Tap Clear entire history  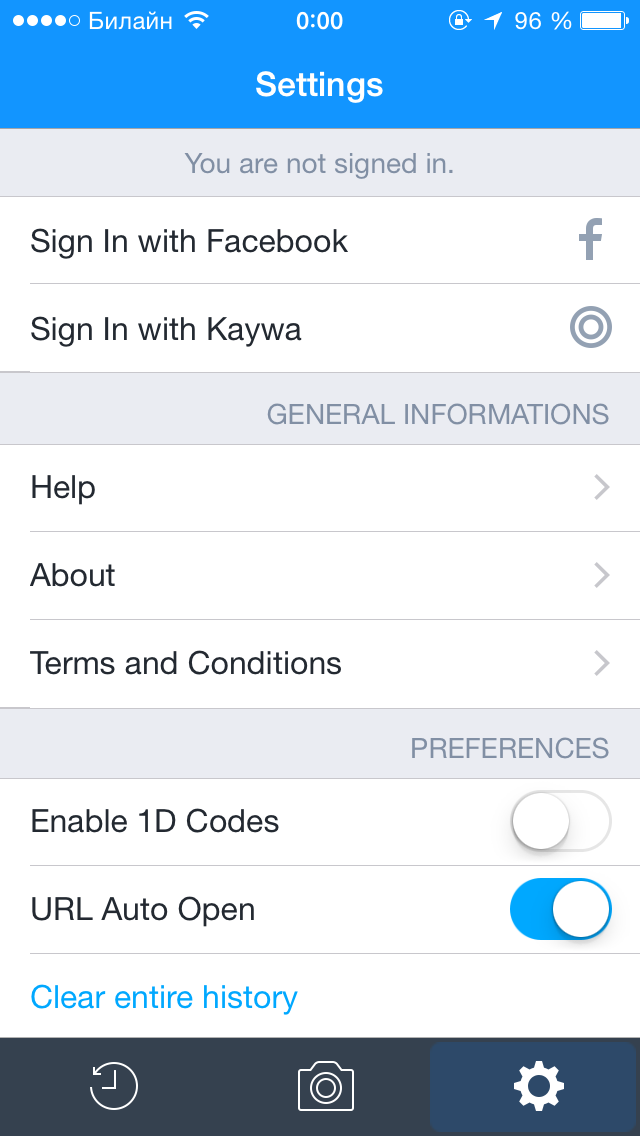coord(164,998)
